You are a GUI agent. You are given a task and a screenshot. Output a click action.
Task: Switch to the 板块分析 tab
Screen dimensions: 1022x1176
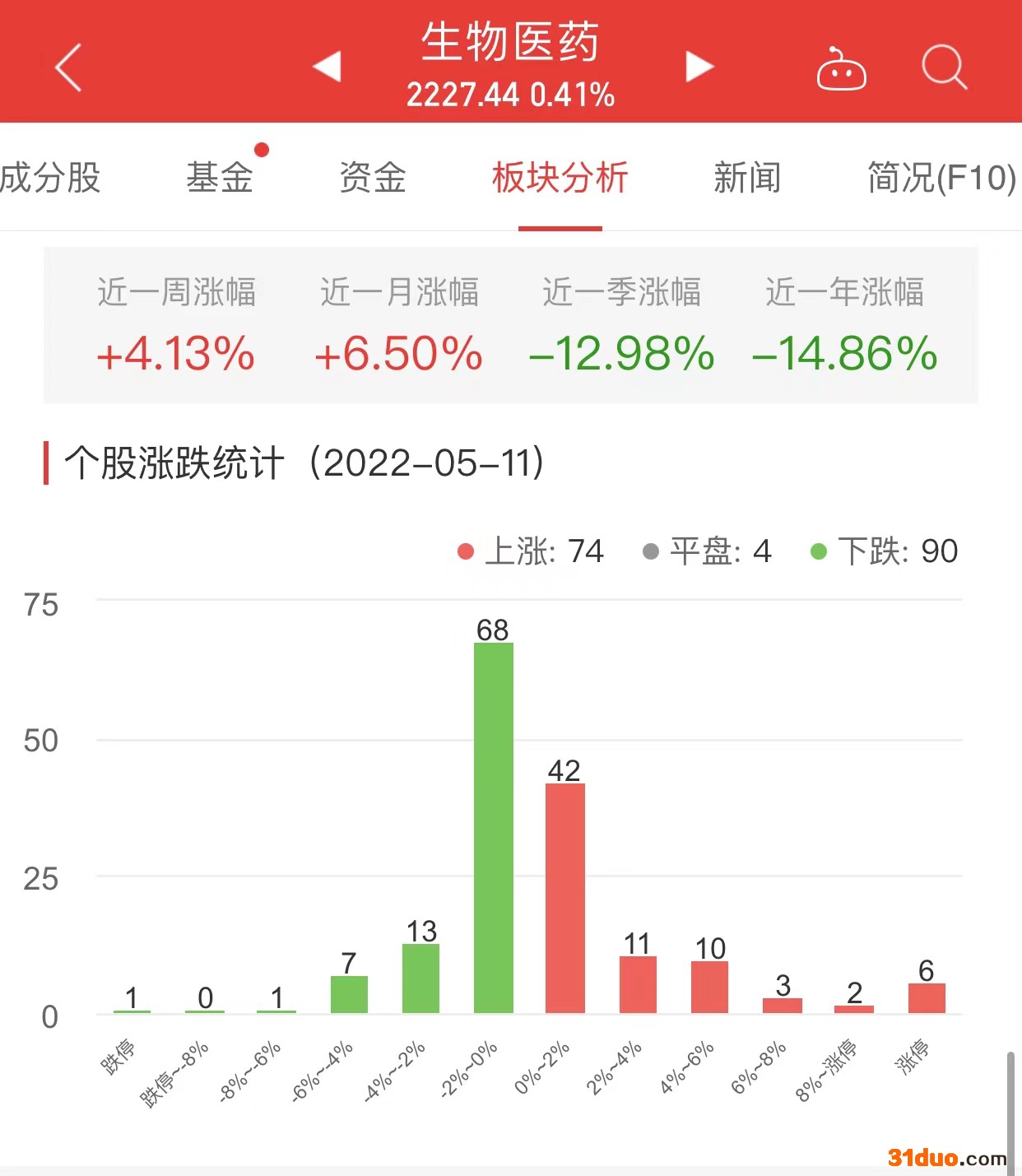(x=560, y=178)
